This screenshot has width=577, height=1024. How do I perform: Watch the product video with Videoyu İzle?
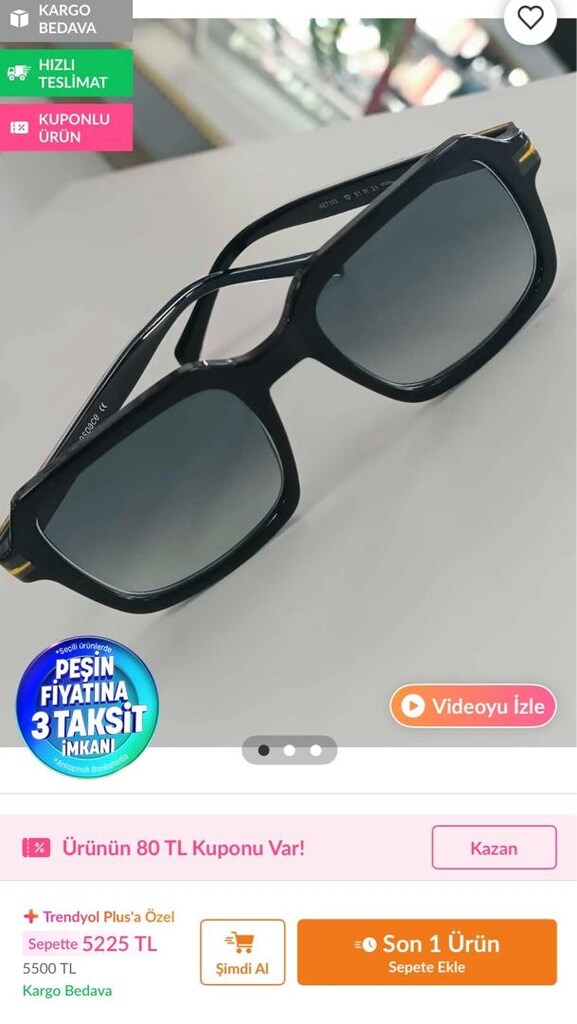(473, 705)
